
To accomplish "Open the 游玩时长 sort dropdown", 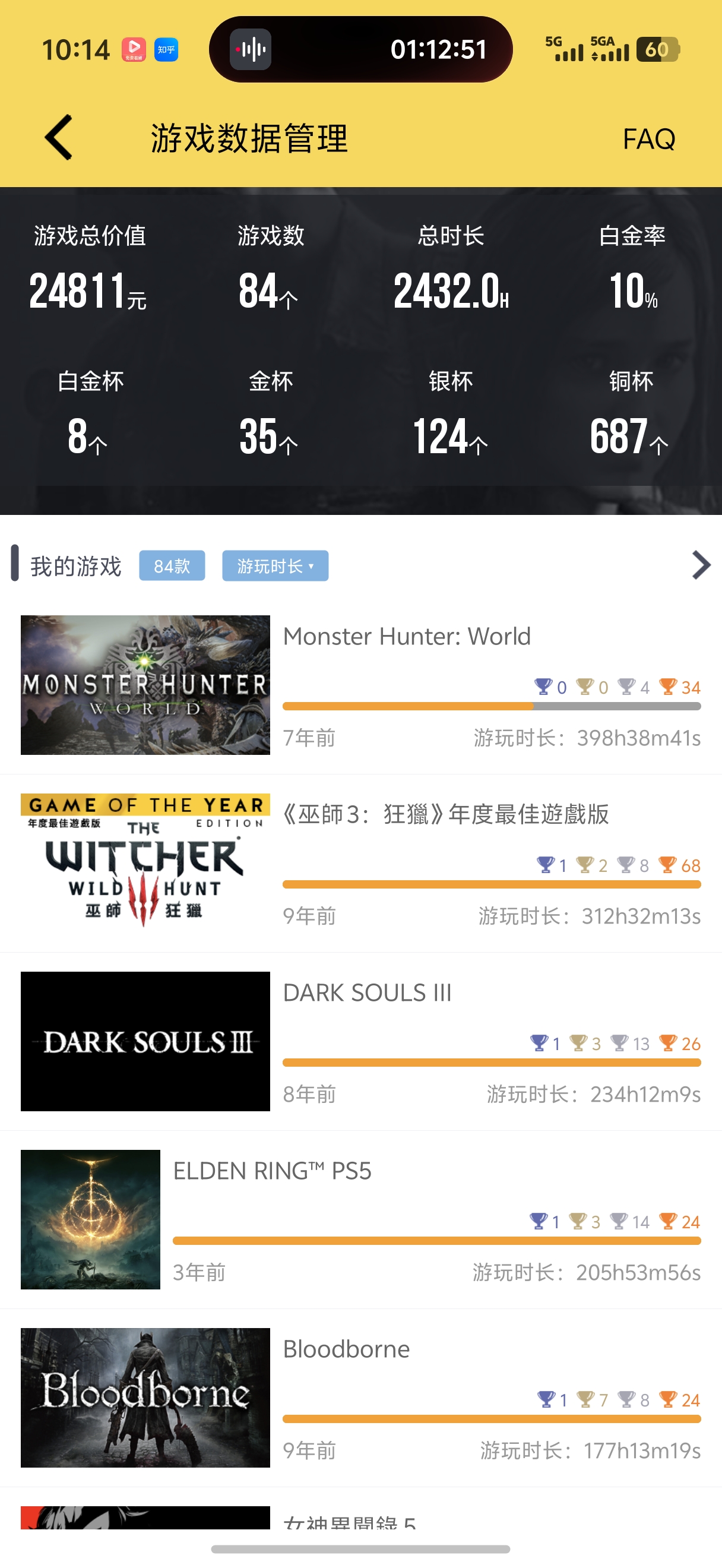I will point(275,566).
